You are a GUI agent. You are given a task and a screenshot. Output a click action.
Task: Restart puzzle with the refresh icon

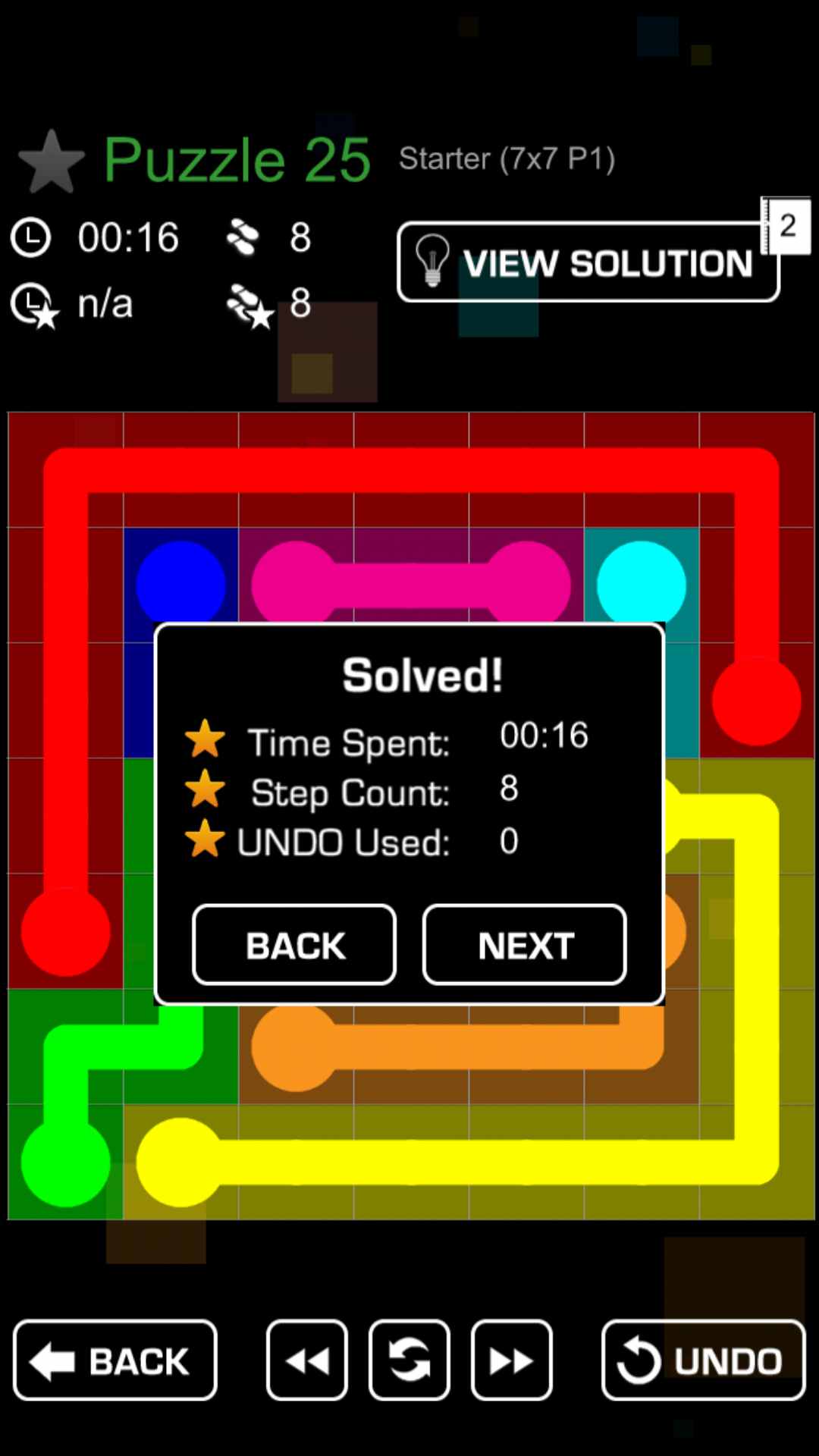coord(409,1360)
